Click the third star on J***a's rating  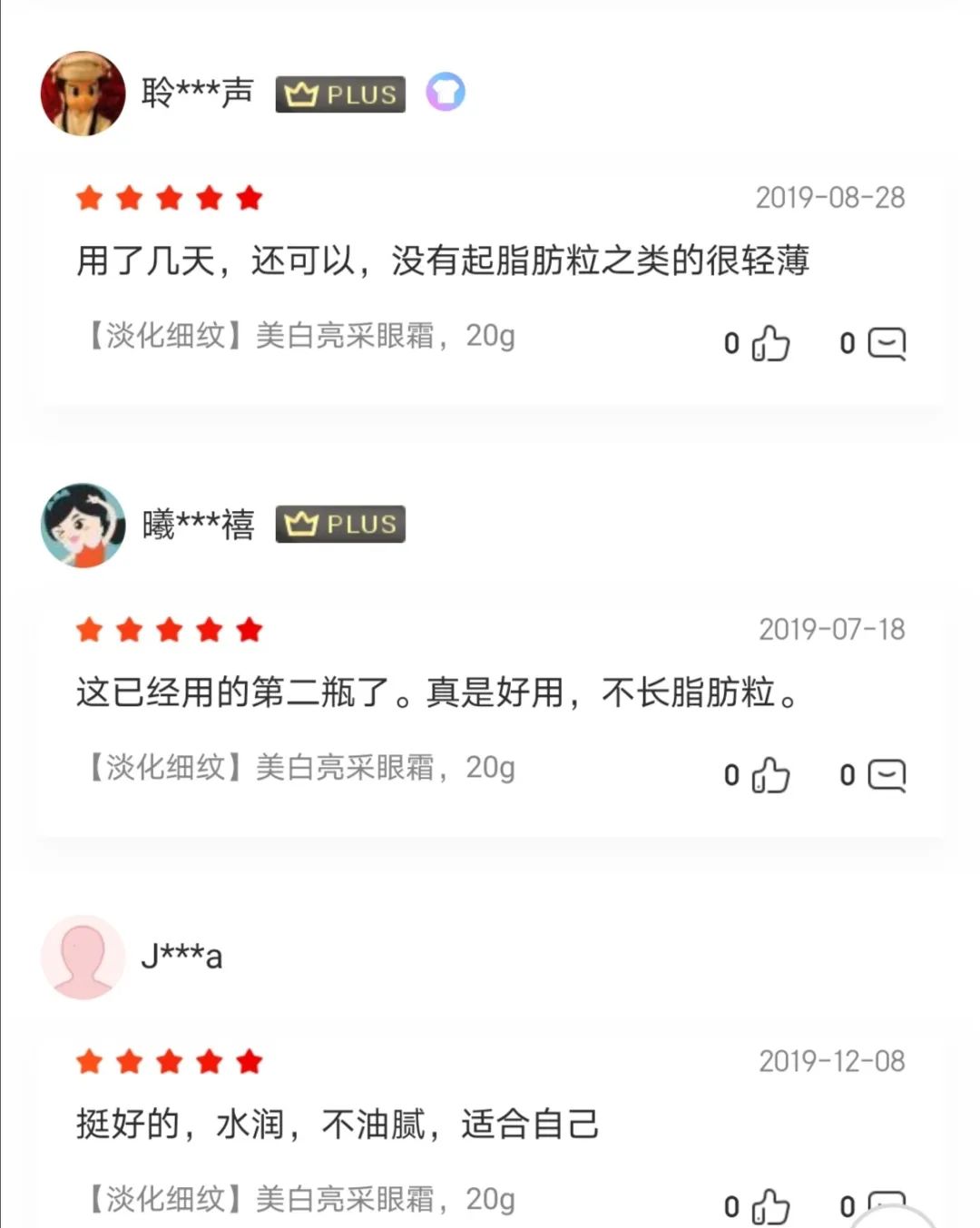tap(169, 1059)
